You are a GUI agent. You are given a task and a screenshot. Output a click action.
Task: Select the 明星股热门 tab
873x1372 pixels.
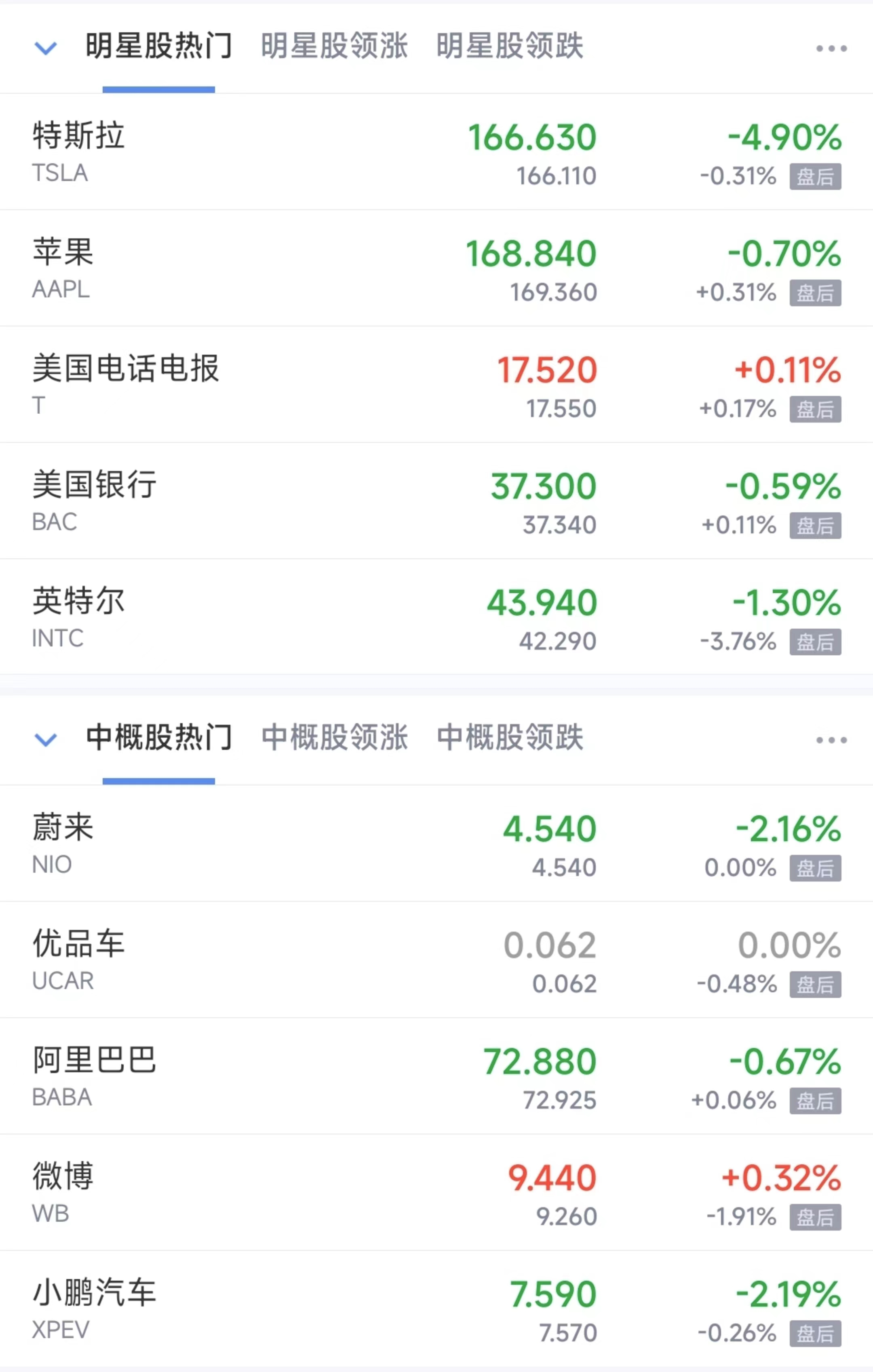(158, 48)
